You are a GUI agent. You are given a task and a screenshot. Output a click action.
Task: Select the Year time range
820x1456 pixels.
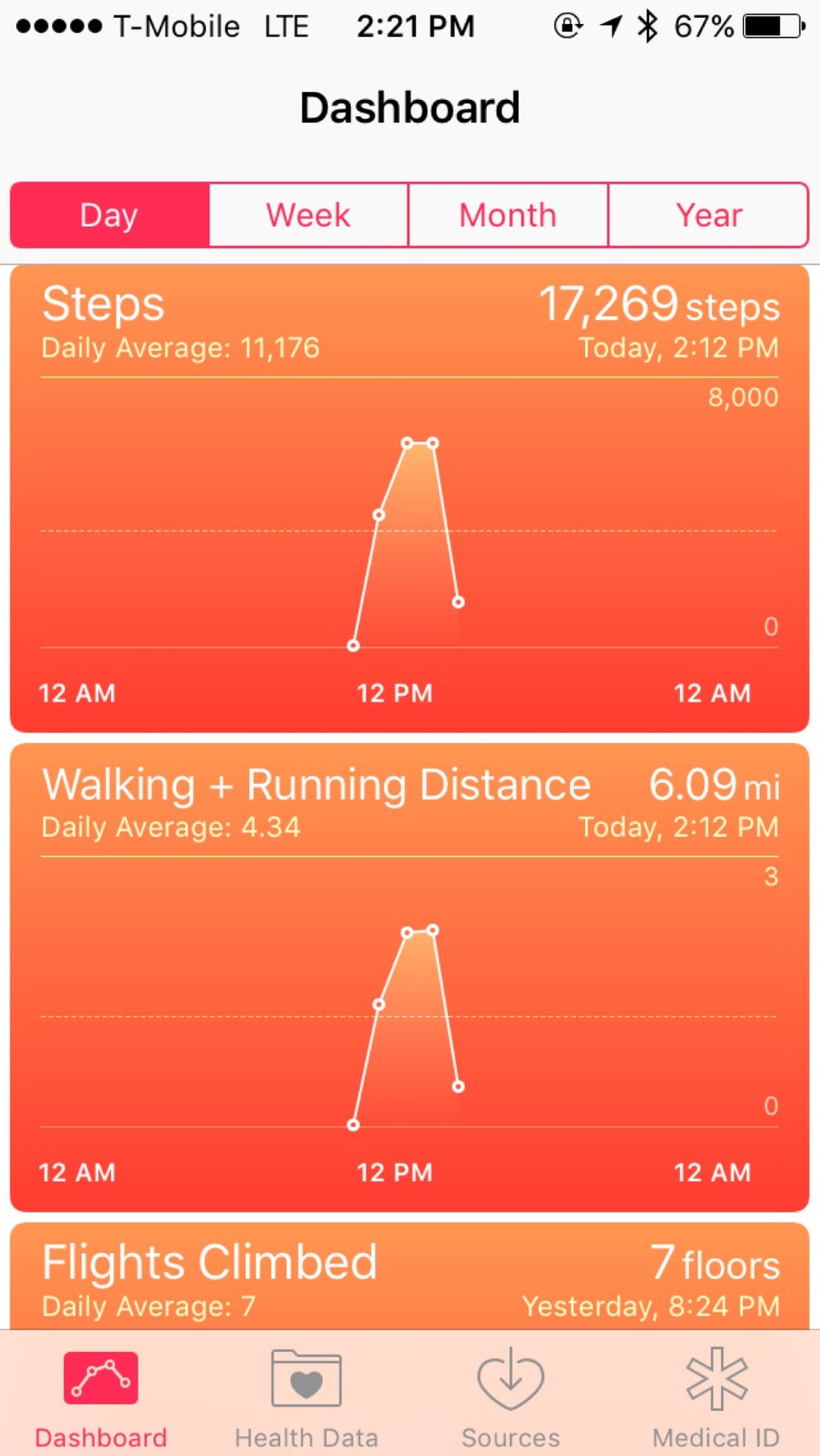tap(708, 215)
